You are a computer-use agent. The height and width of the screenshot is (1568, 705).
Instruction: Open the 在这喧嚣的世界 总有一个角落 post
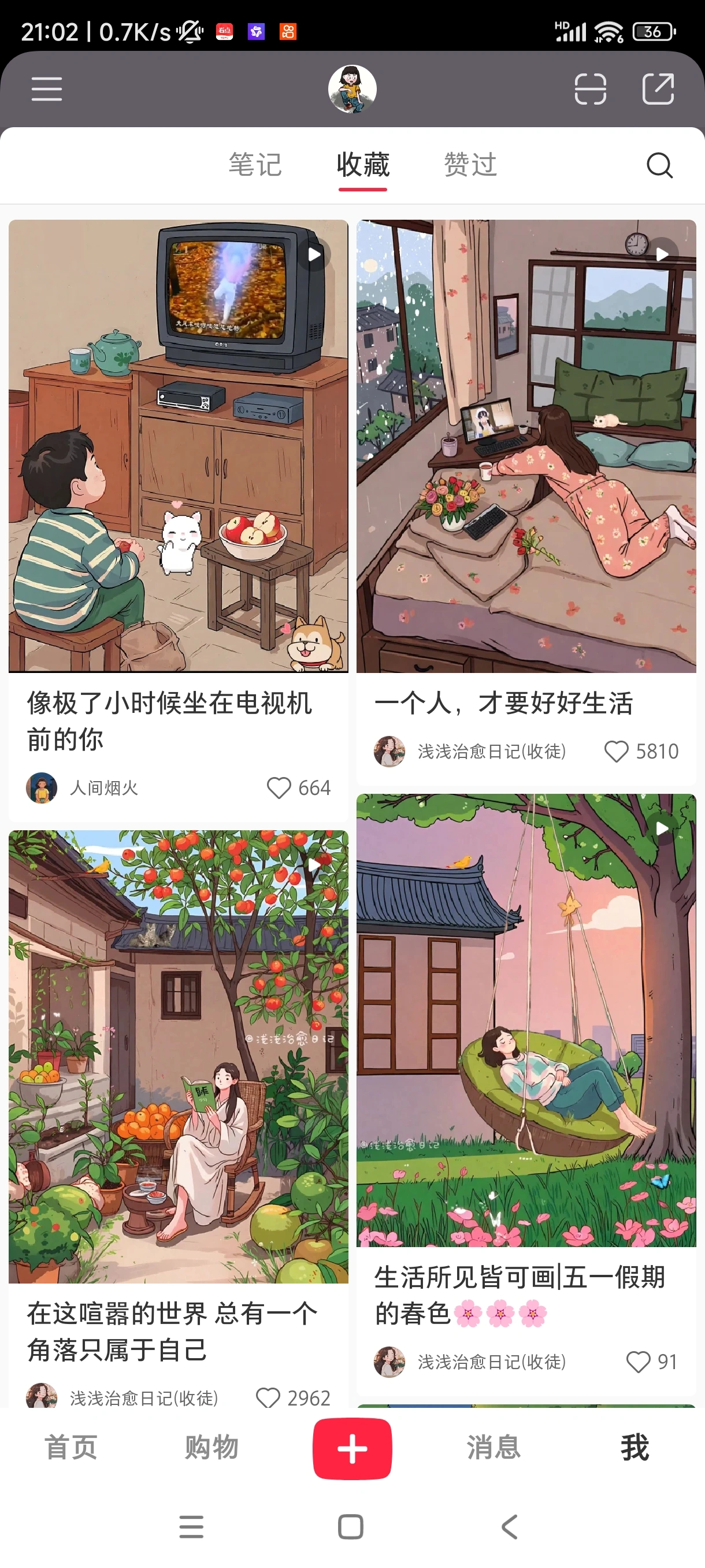[x=178, y=1057]
